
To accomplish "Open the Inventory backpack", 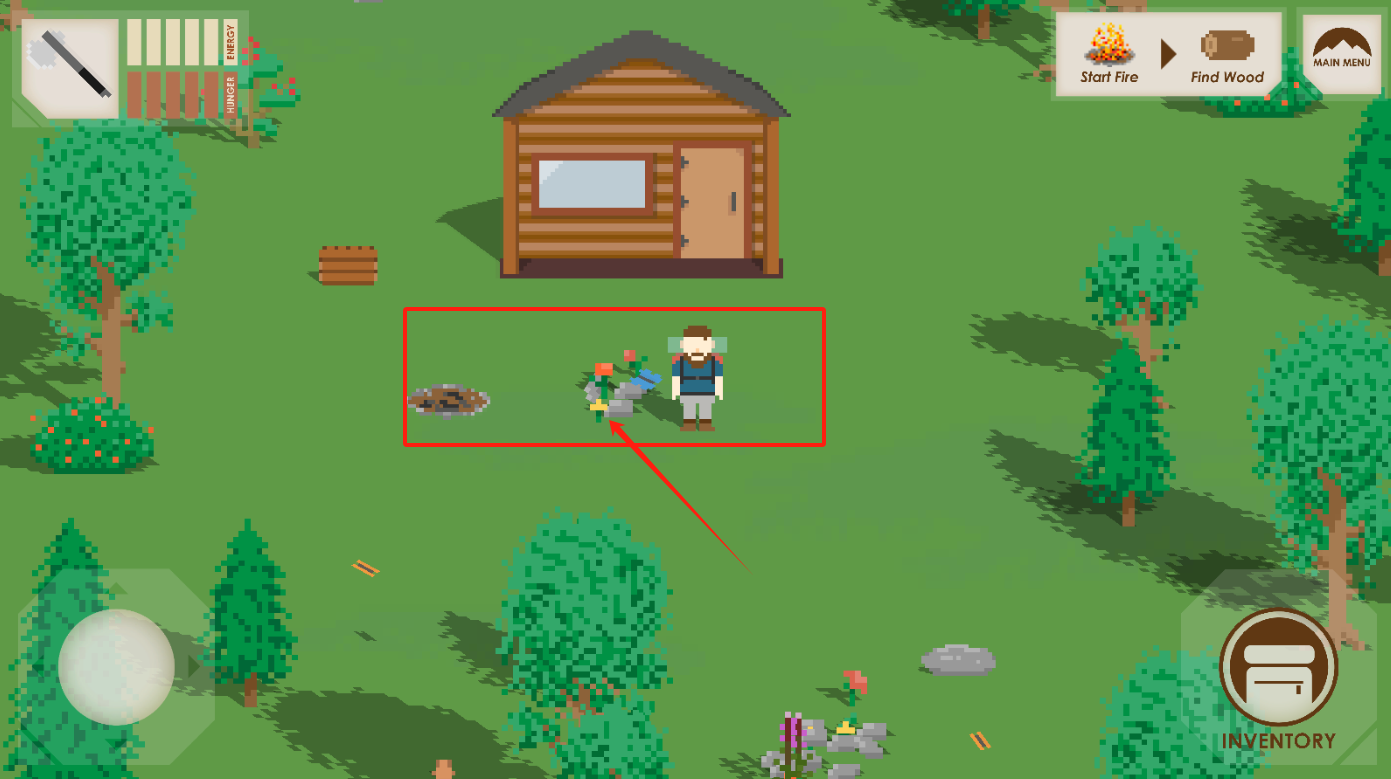I will click(x=1278, y=668).
